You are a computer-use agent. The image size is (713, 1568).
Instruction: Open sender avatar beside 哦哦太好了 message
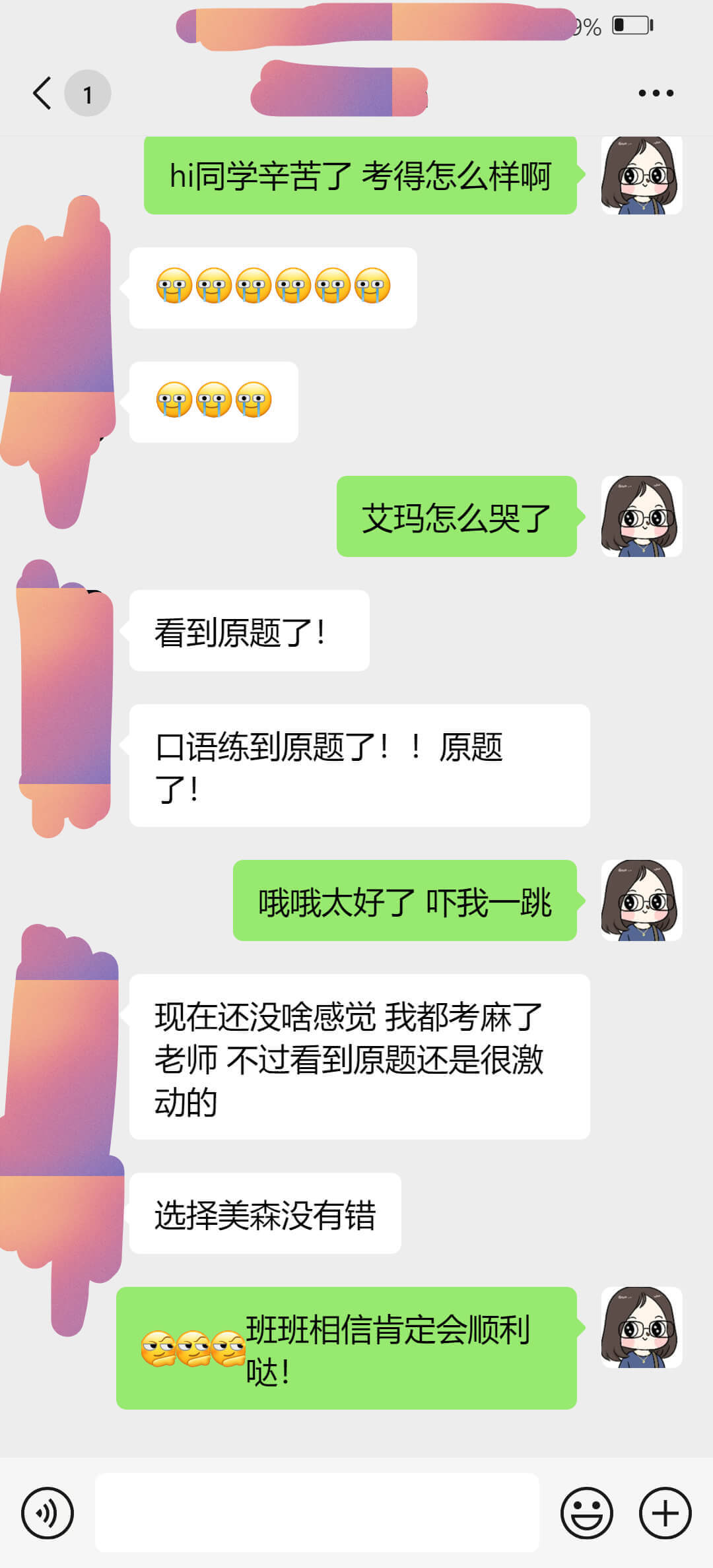tap(641, 900)
